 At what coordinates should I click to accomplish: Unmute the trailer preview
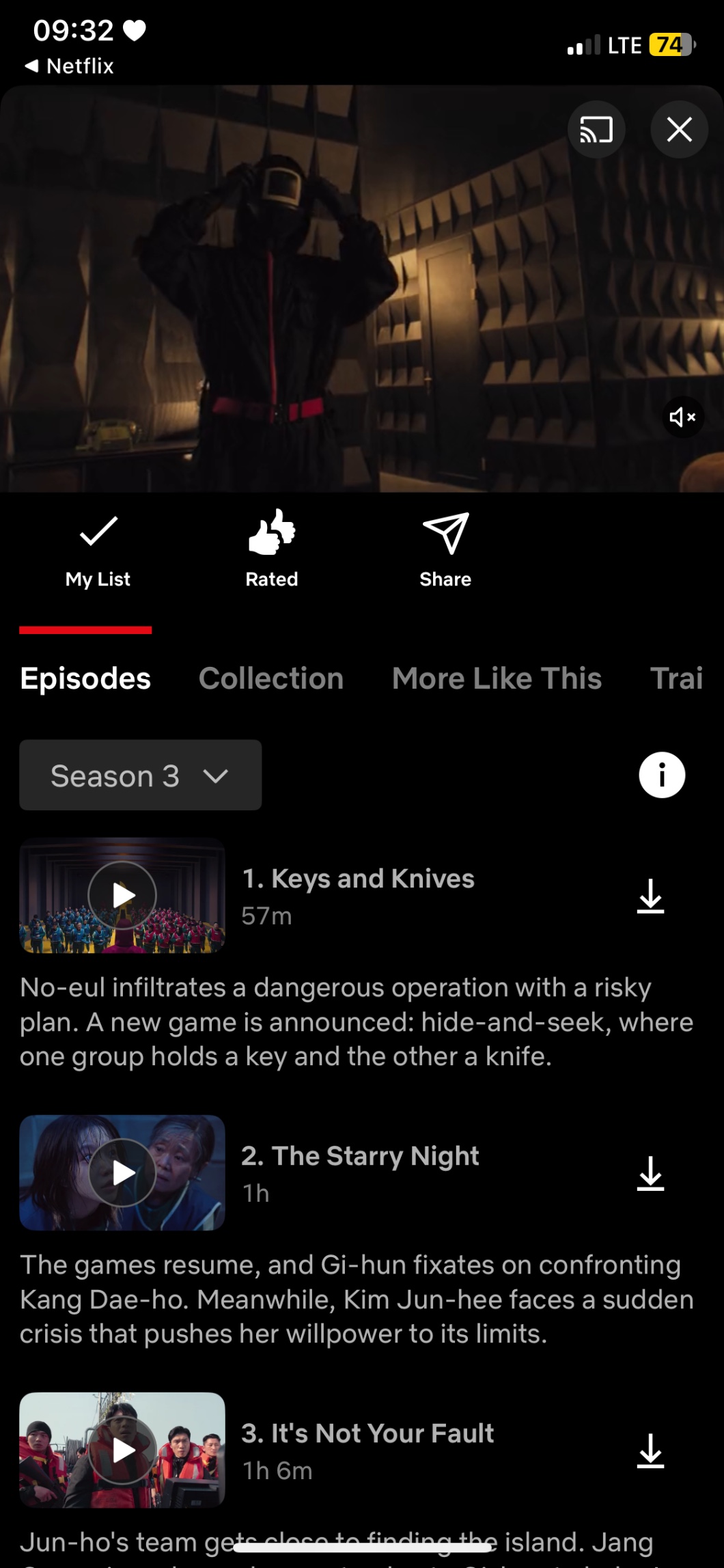click(682, 417)
